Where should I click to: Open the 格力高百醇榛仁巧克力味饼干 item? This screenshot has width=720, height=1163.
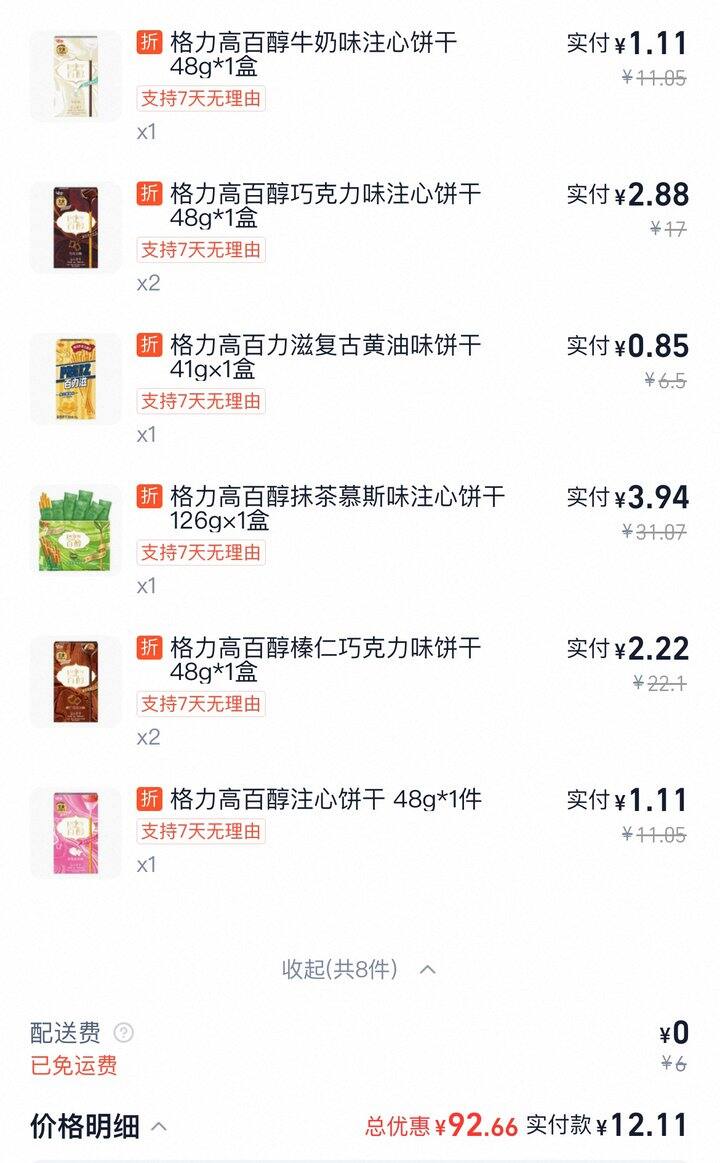[325, 659]
